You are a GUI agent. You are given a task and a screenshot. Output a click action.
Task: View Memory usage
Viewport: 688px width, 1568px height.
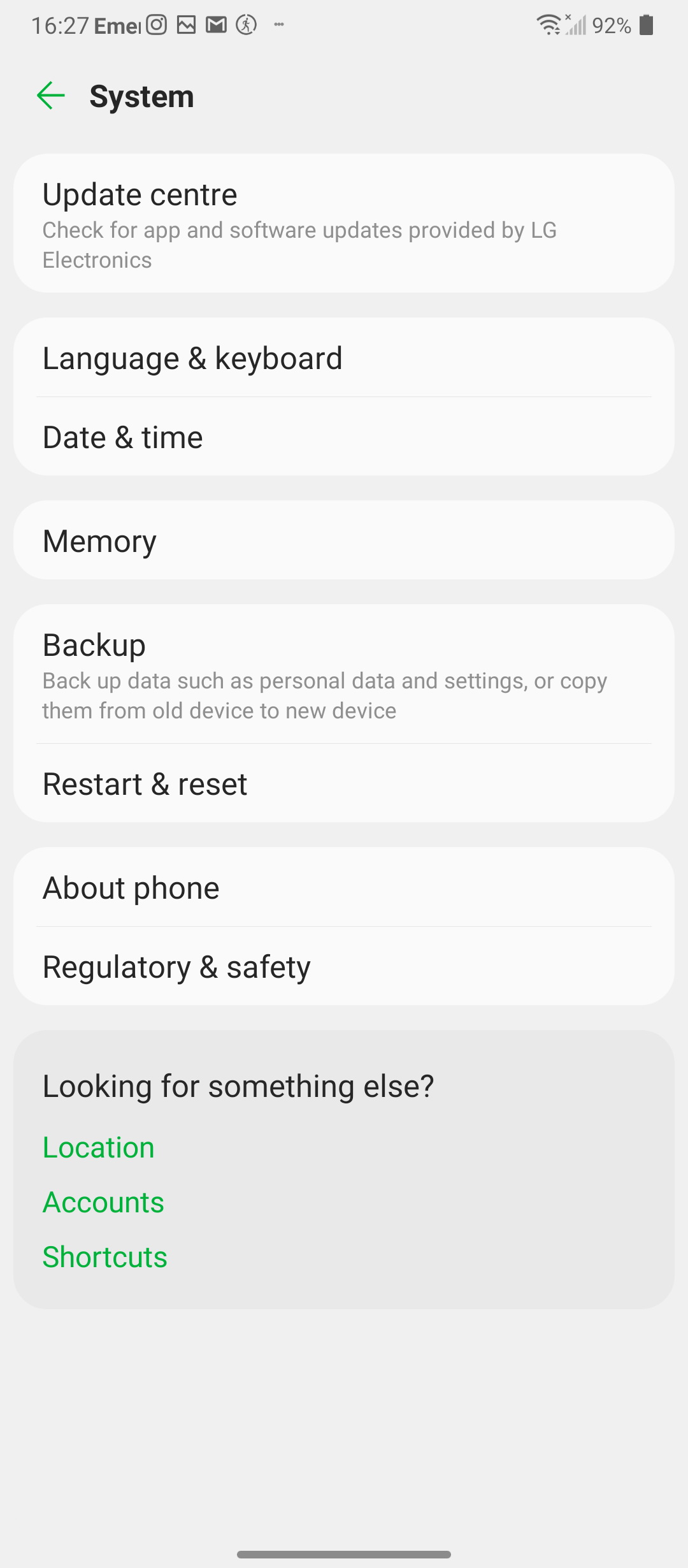pos(344,541)
